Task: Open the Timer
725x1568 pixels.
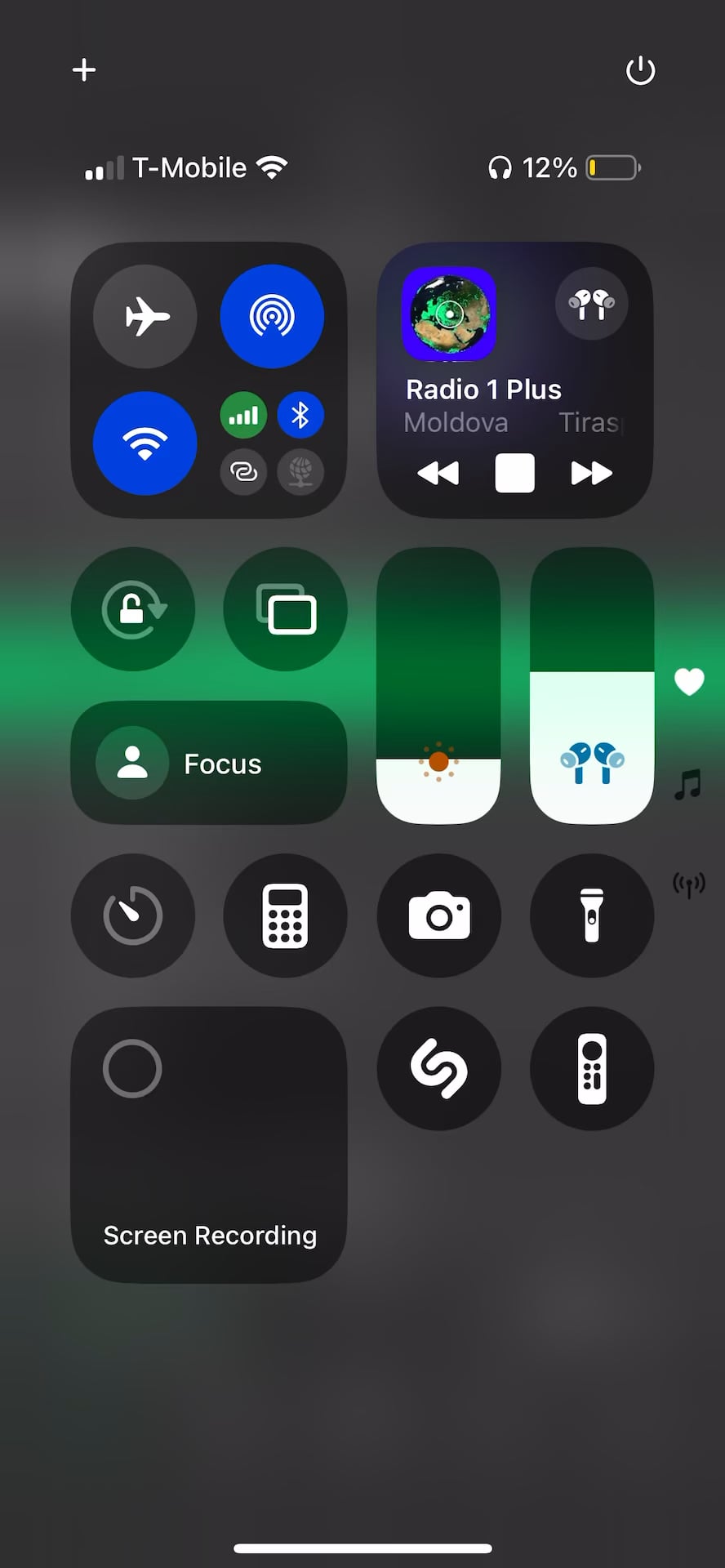Action: tap(133, 915)
